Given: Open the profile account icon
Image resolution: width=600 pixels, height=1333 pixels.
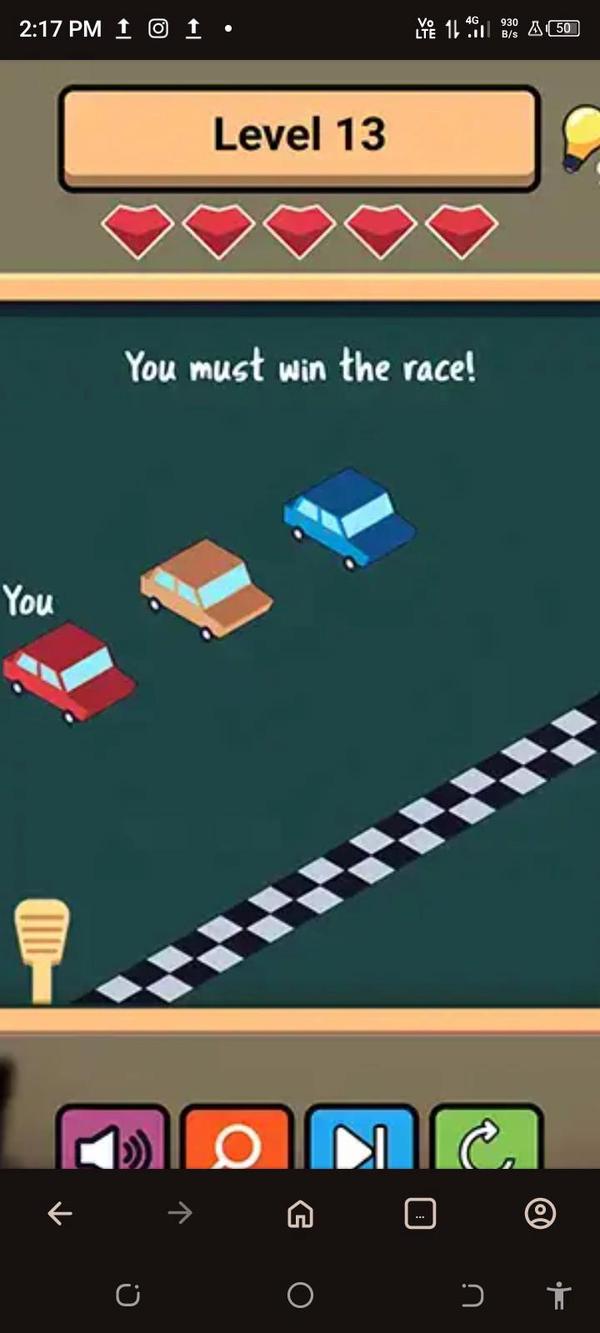Looking at the screenshot, I should (x=540, y=1214).
